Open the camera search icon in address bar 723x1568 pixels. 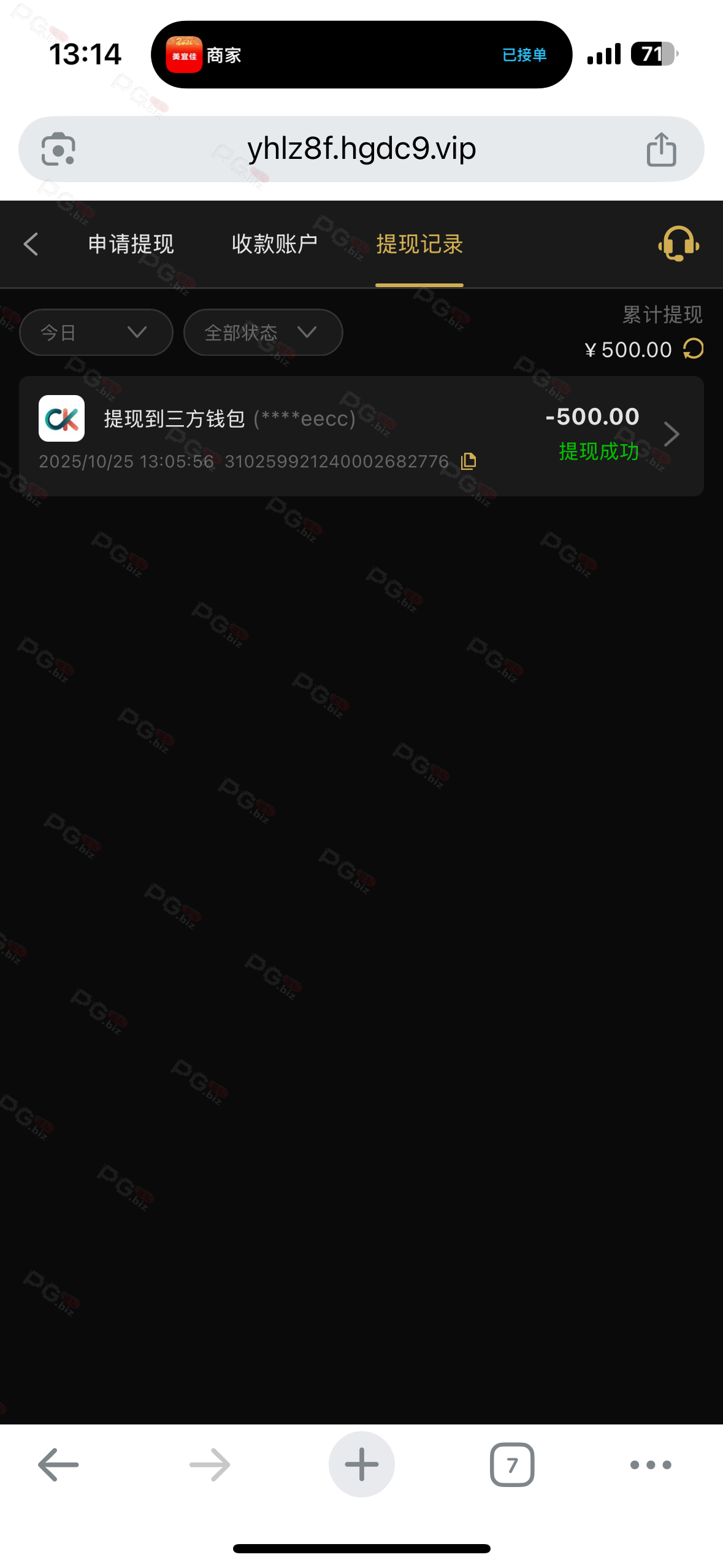pyautogui.click(x=58, y=149)
